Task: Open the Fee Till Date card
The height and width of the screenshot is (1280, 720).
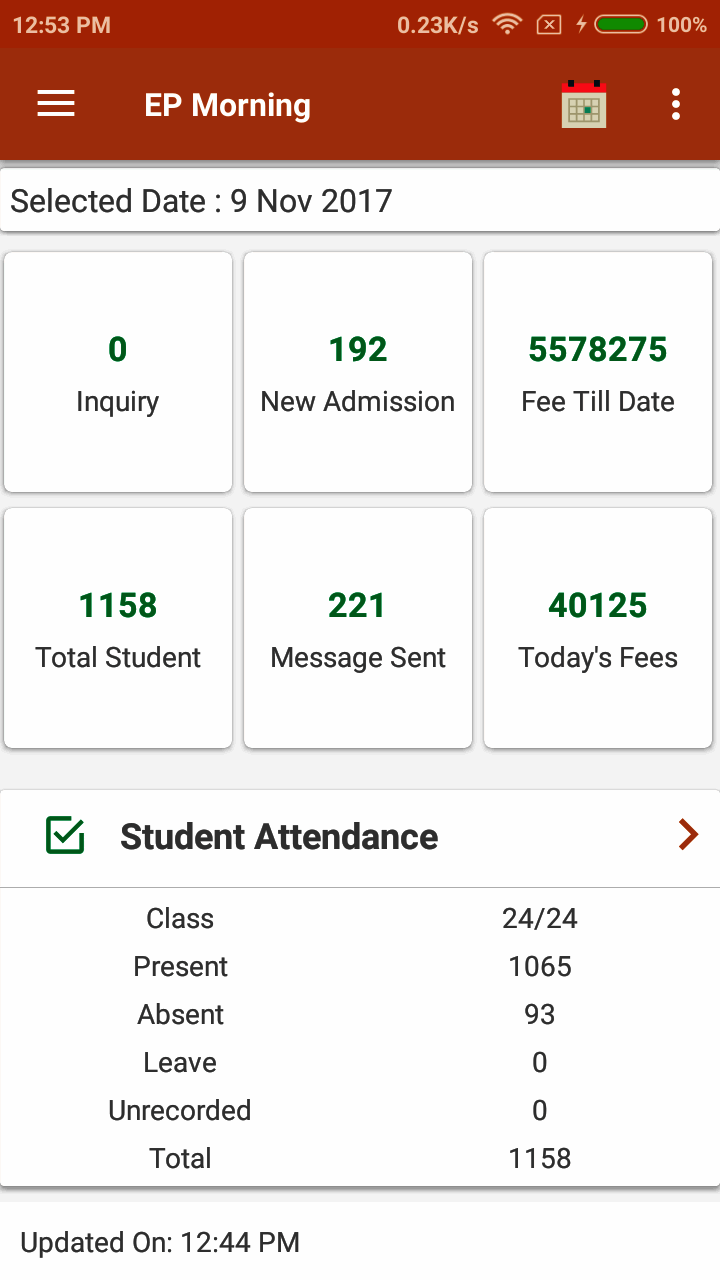Action: pos(598,372)
